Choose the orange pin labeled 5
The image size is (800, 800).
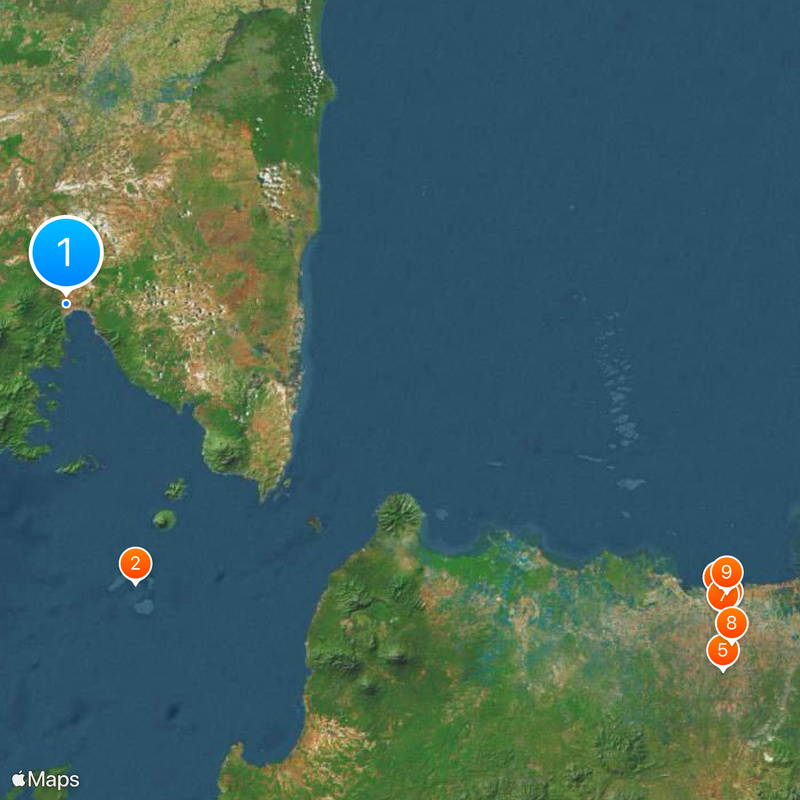tap(723, 650)
